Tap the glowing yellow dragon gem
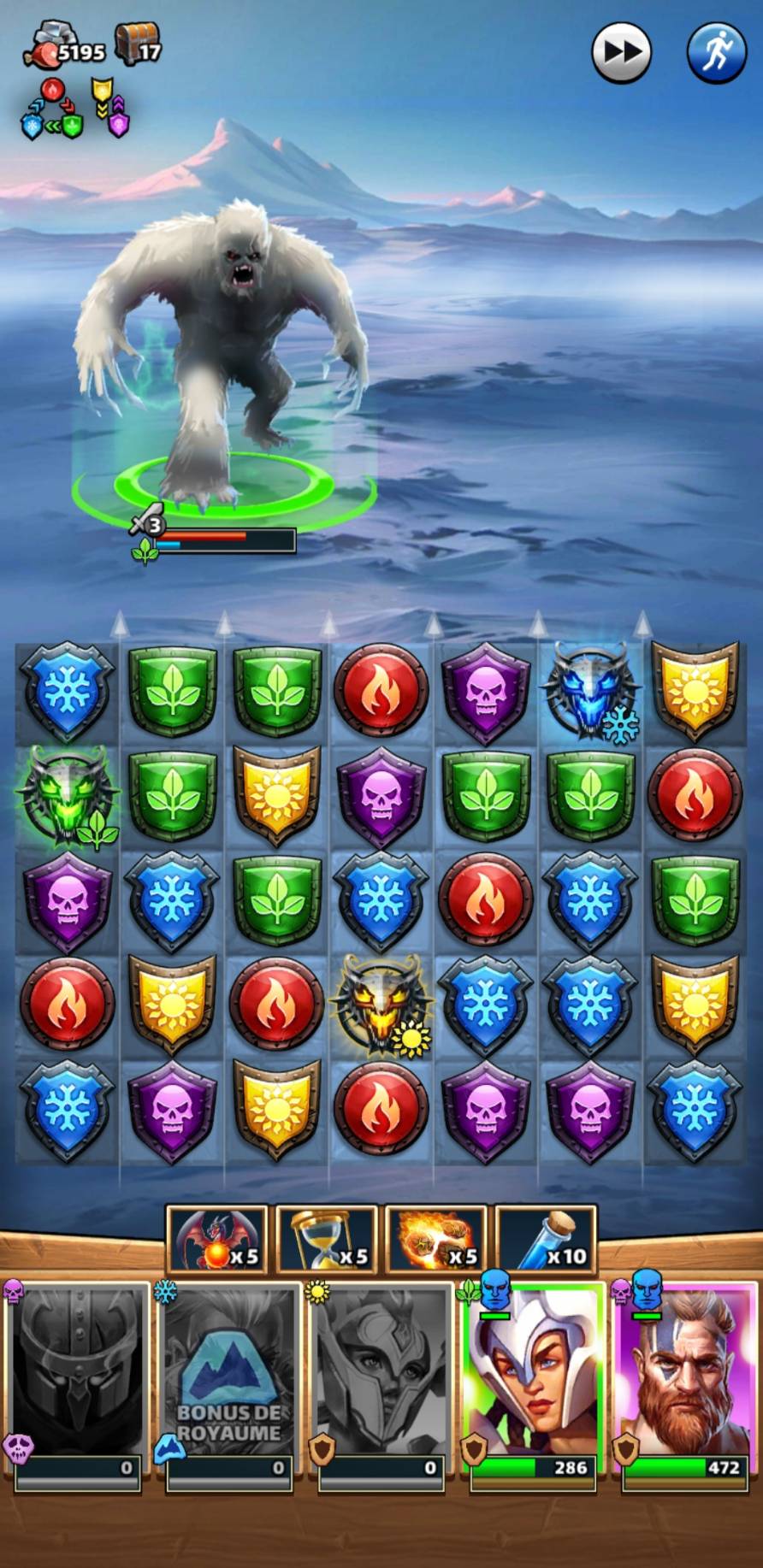Screen dimensions: 763x1568 [381, 1003]
